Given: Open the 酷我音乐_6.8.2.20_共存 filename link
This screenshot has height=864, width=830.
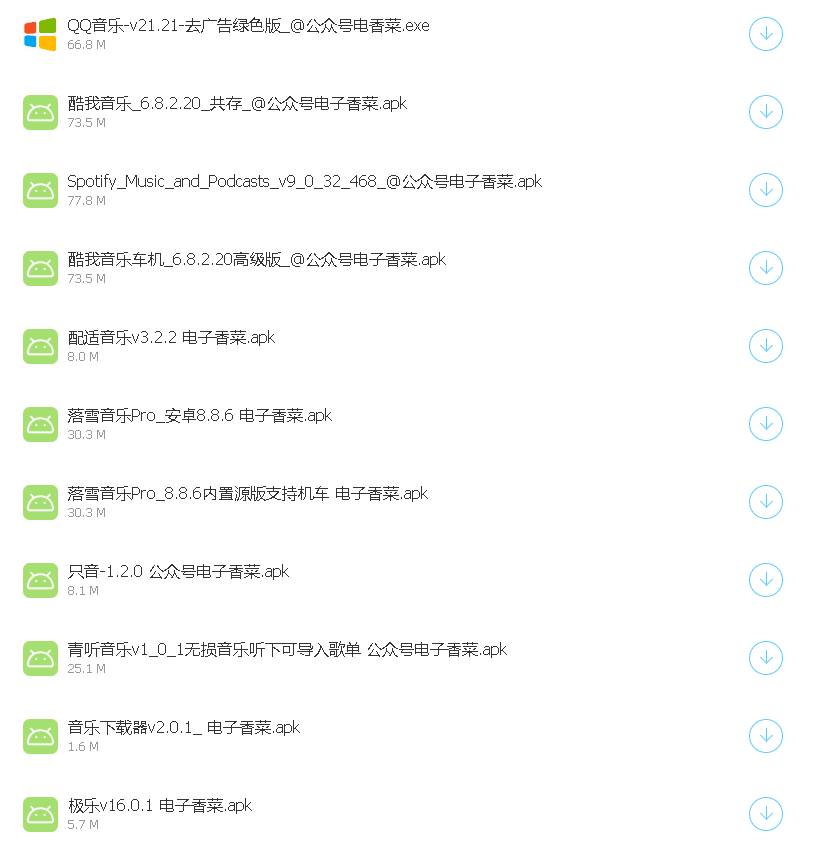Looking at the screenshot, I should [237, 103].
